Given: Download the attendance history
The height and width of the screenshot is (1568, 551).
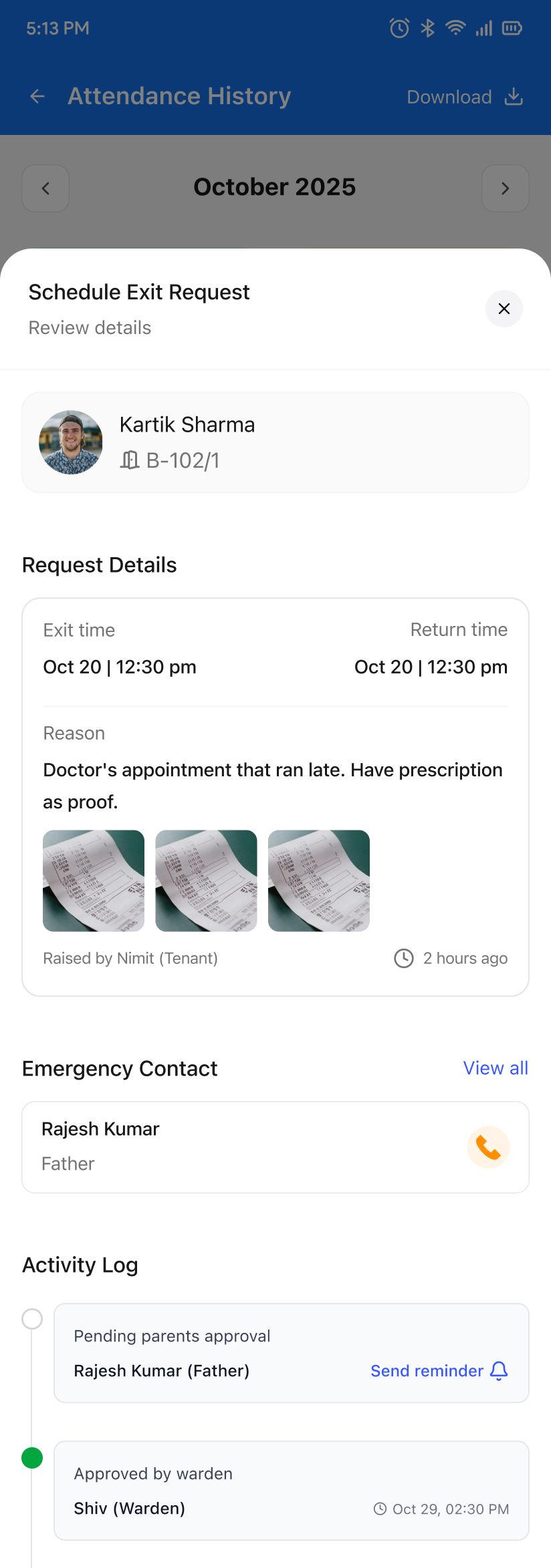Looking at the screenshot, I should tap(465, 97).
